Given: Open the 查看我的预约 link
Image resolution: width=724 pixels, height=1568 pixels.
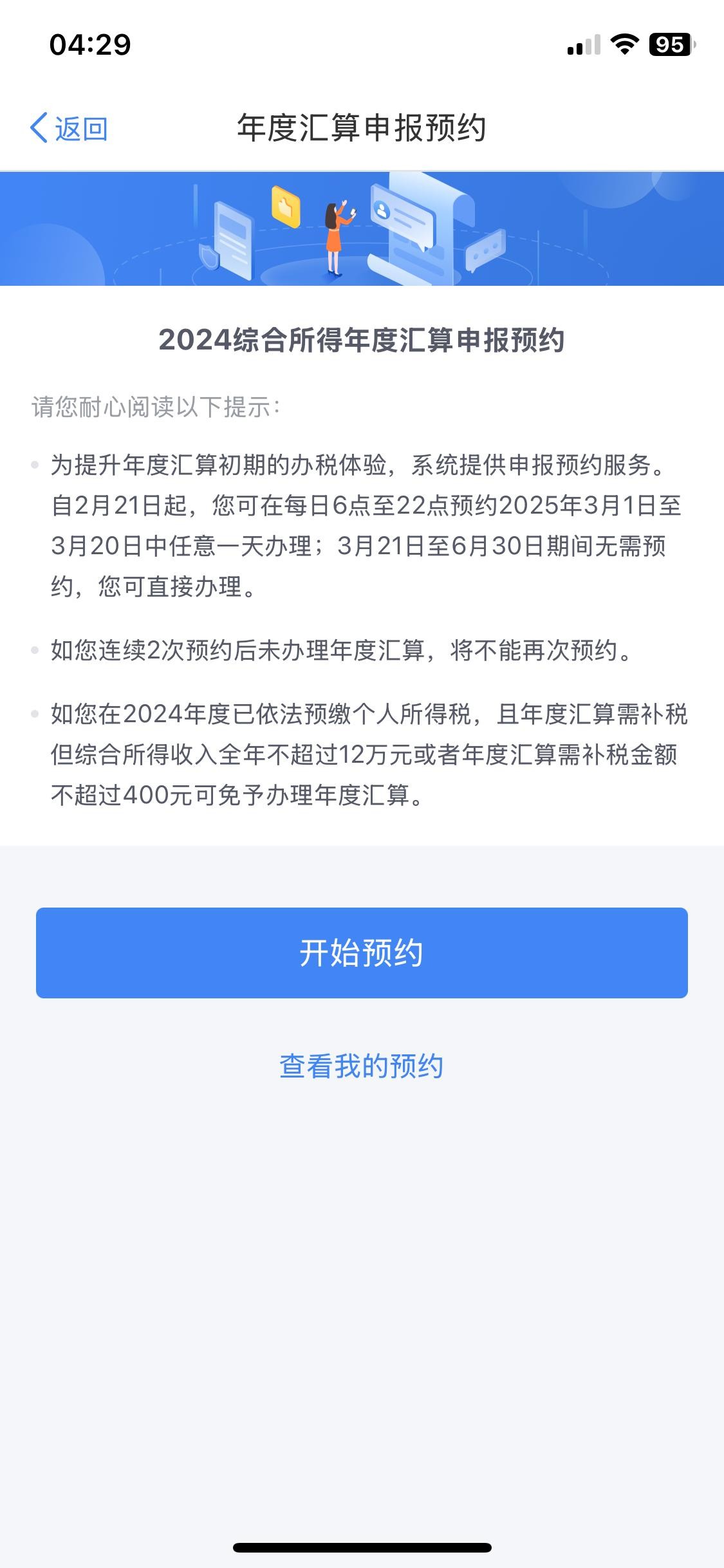Looking at the screenshot, I should pyautogui.click(x=362, y=1067).
